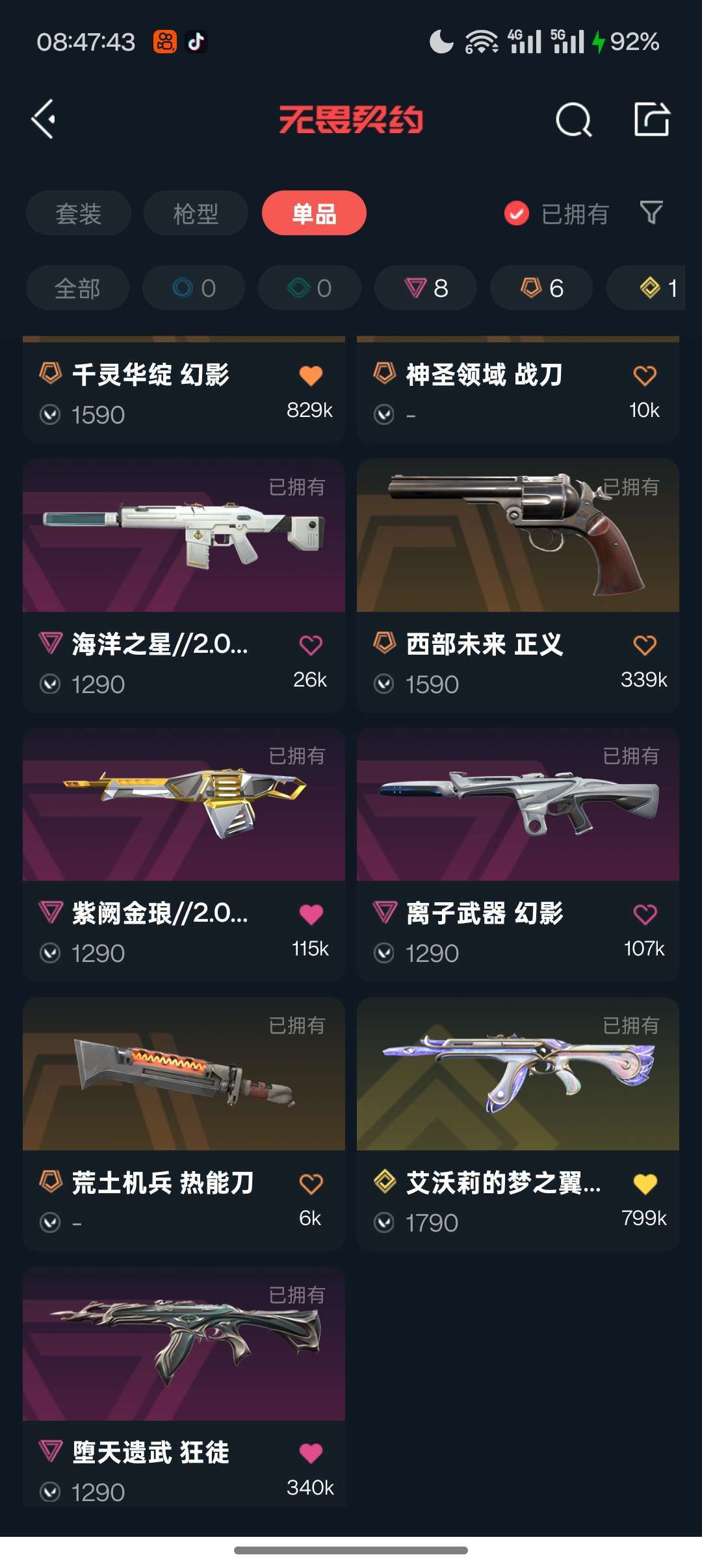Open the filter funnel icon
Viewport: 702px width, 1568px height.
(651, 212)
